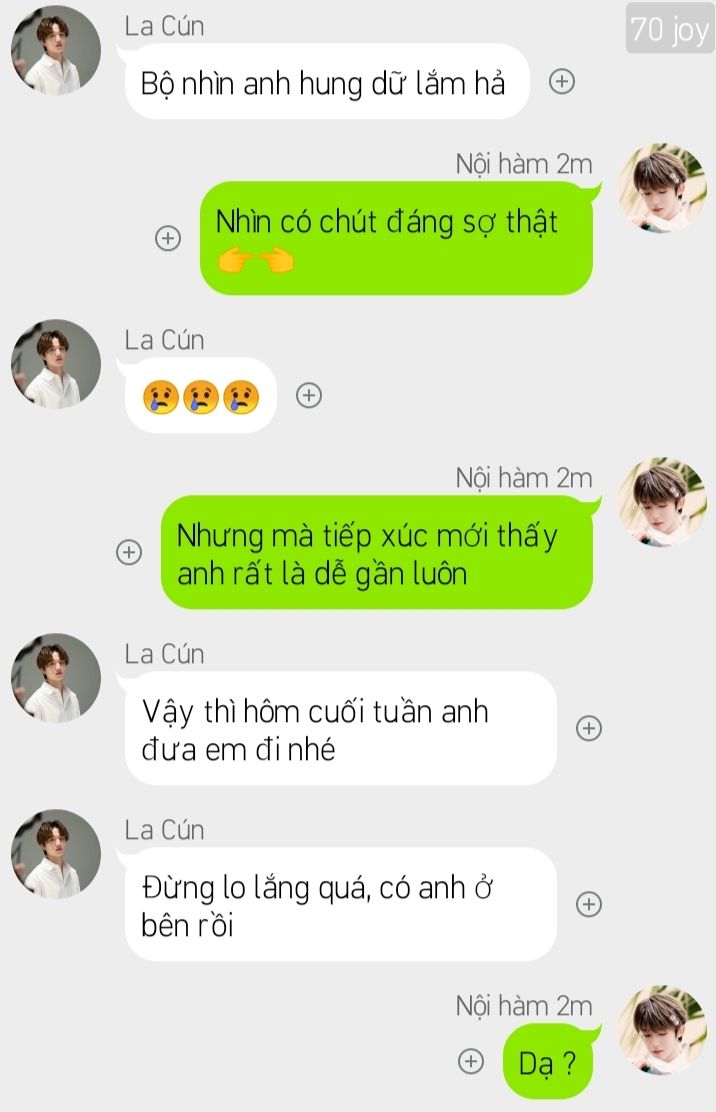Viewport: 716px width, 1112px height.
Task: Tap plus icon beside "Nhưng mà tiếp xúc" message
Action: pos(129,552)
